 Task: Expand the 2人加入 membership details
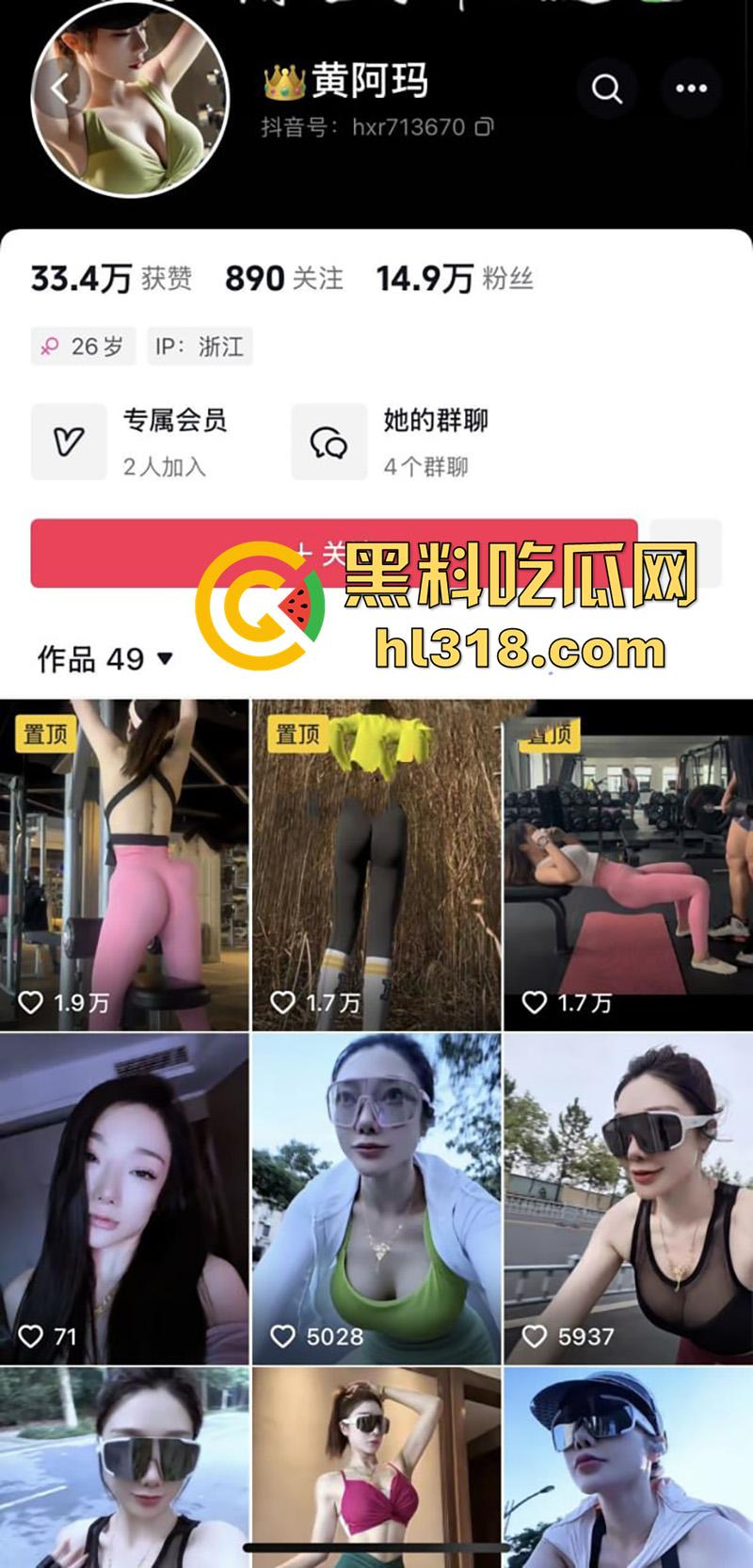165,464
